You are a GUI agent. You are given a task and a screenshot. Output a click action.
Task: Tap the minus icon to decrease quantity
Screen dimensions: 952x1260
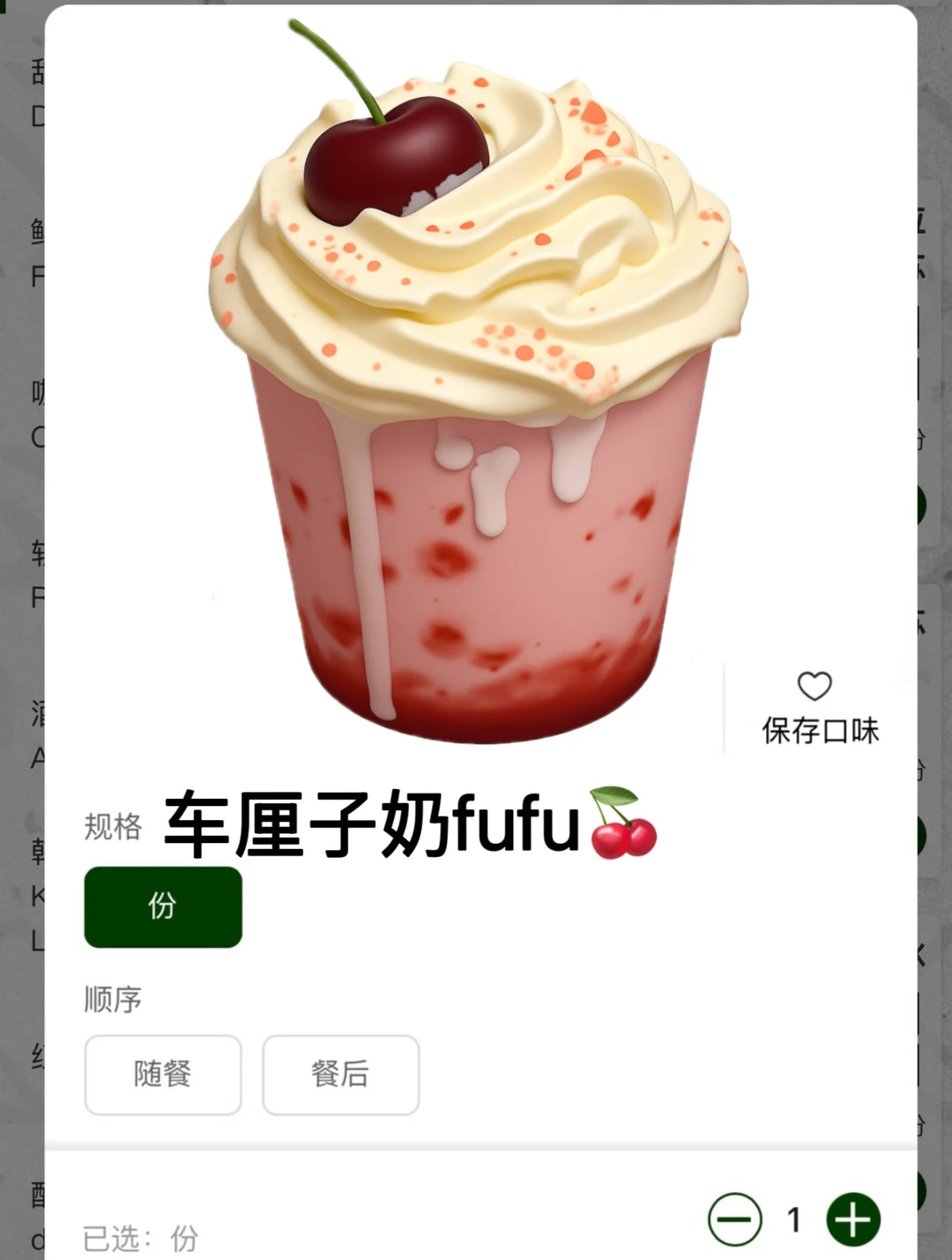point(736,1218)
